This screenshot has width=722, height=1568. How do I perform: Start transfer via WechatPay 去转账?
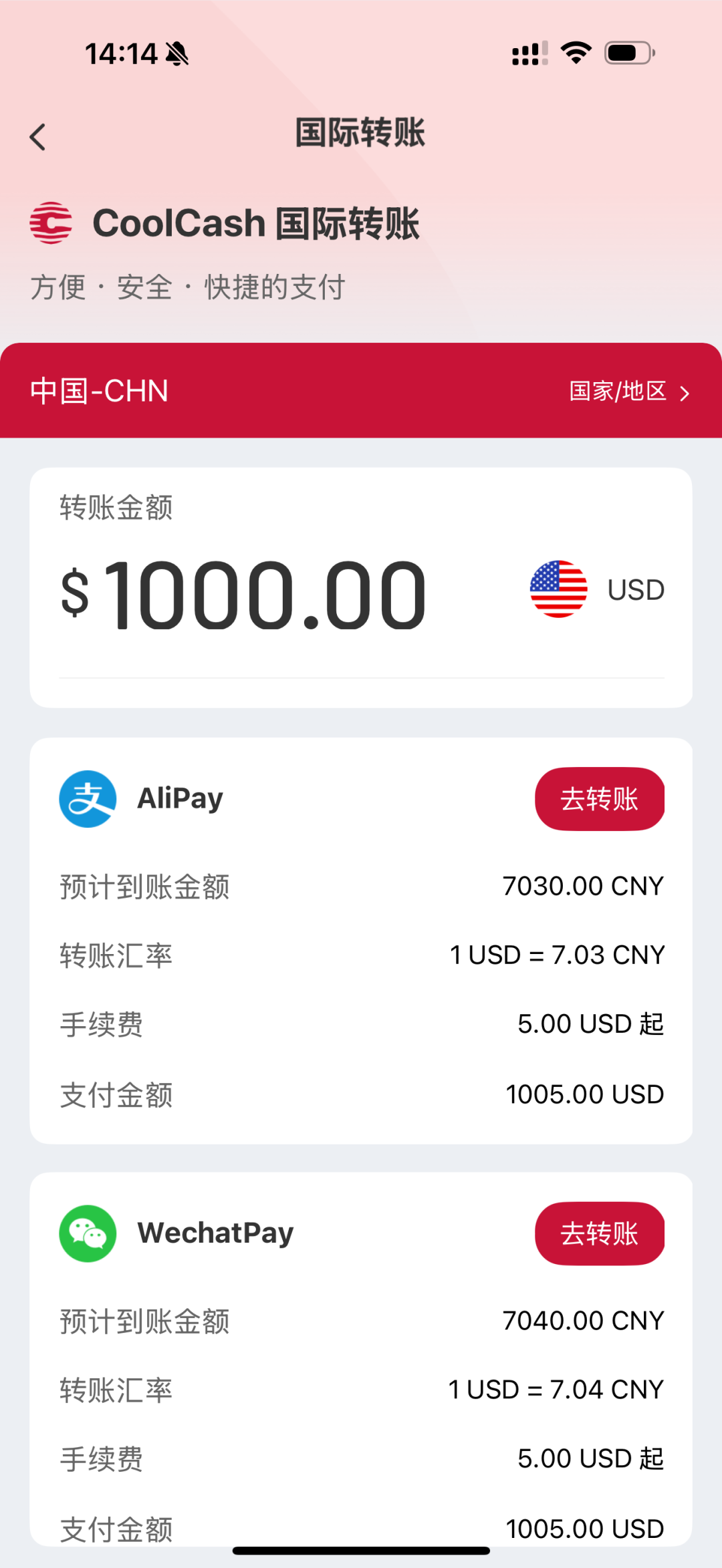point(599,1233)
